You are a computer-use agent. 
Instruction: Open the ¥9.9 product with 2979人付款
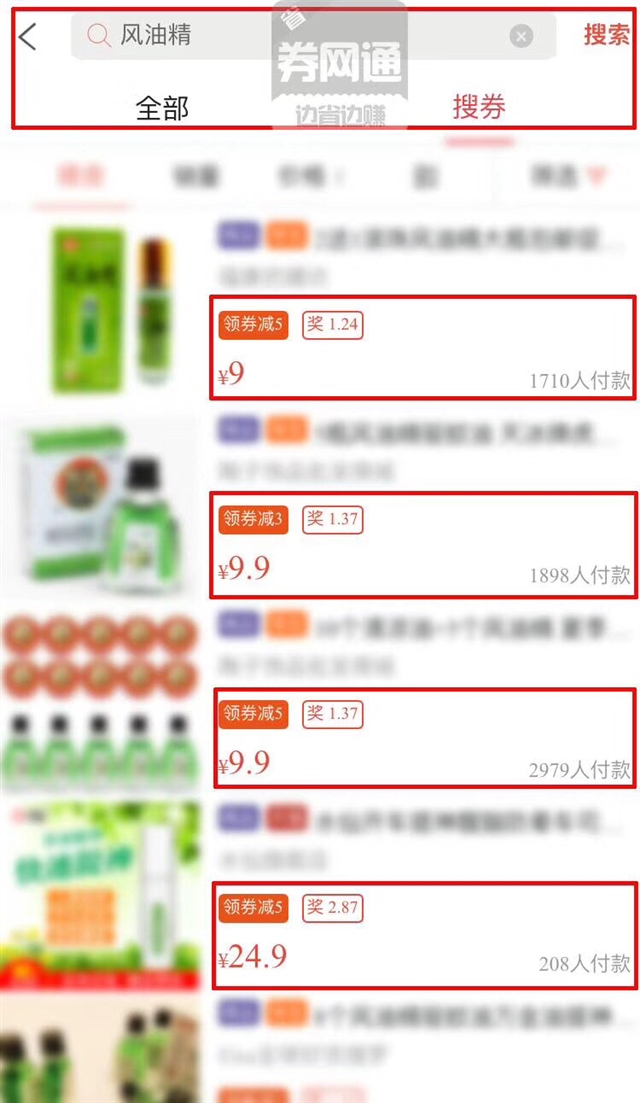coord(421,737)
